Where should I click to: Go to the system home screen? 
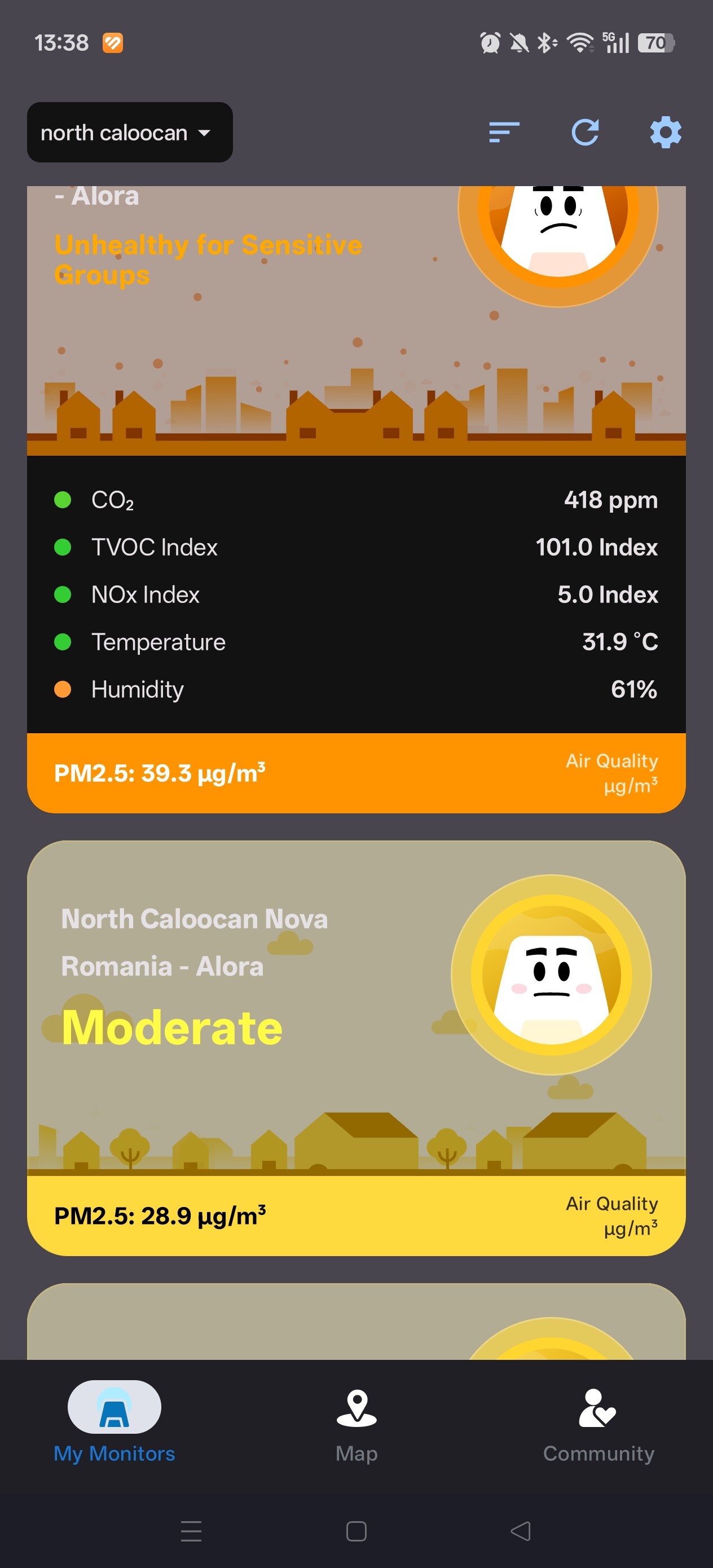click(x=356, y=1531)
